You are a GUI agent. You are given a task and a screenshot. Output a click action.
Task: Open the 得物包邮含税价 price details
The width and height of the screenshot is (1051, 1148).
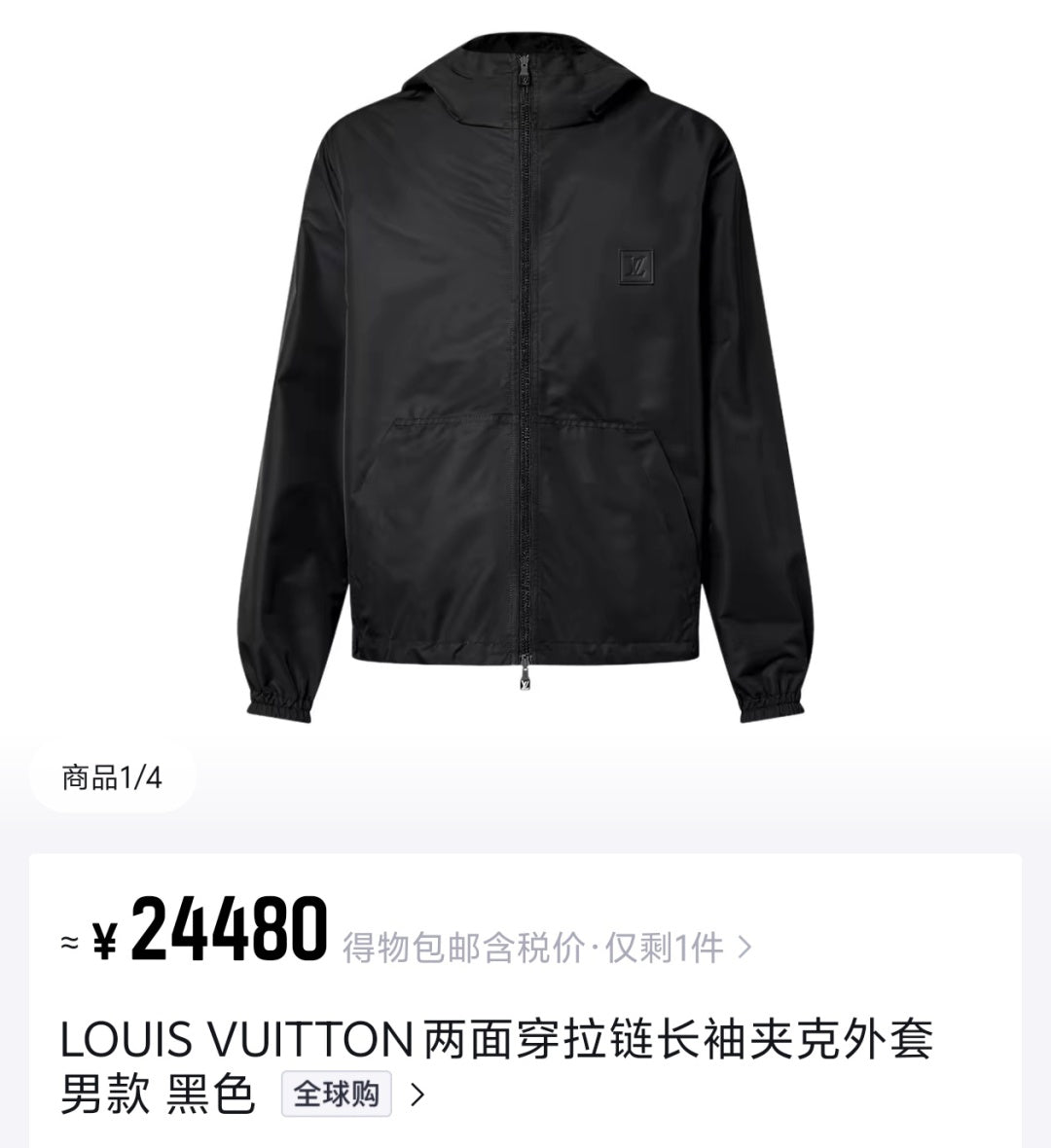point(546,946)
